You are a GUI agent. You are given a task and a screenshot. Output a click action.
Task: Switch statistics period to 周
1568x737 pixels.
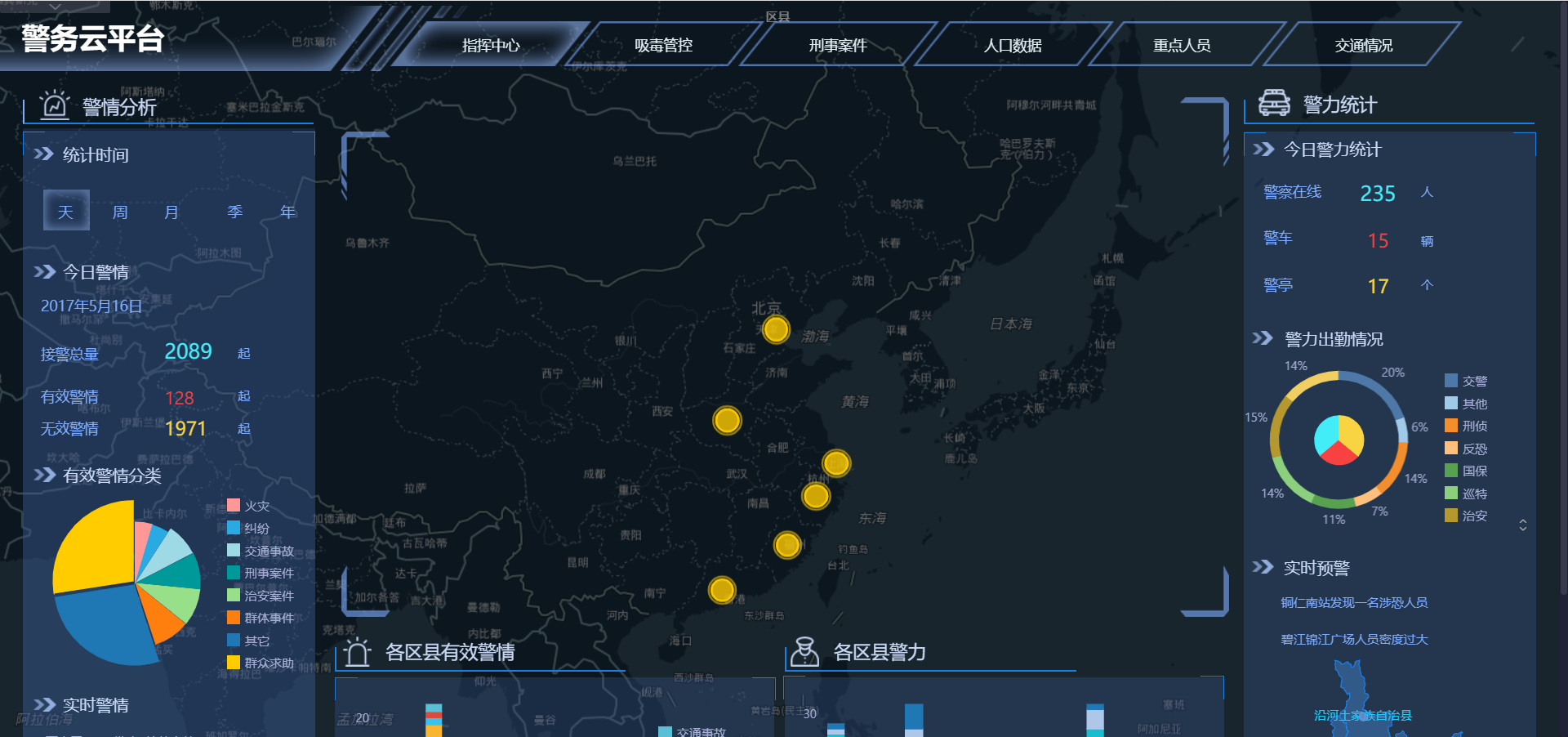(x=119, y=212)
